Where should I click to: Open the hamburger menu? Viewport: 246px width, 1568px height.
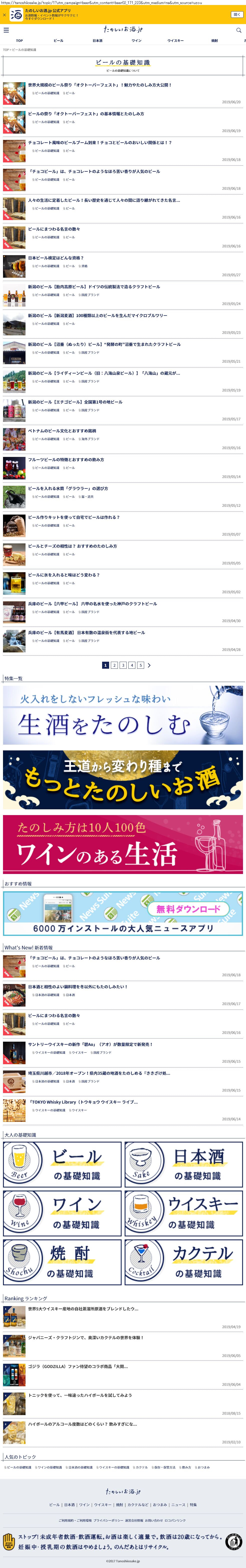(6, 30)
